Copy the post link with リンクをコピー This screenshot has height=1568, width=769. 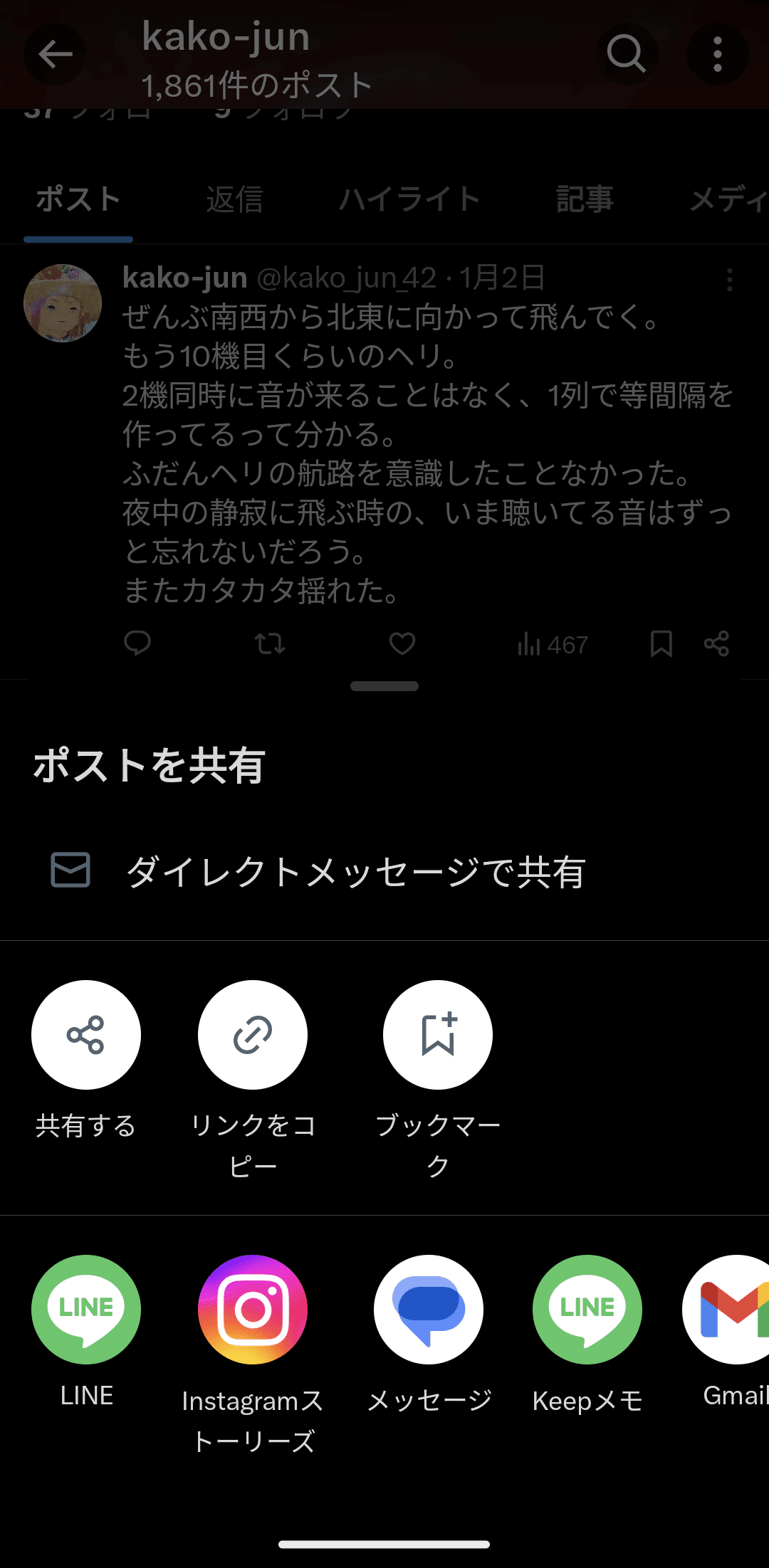point(253,1036)
